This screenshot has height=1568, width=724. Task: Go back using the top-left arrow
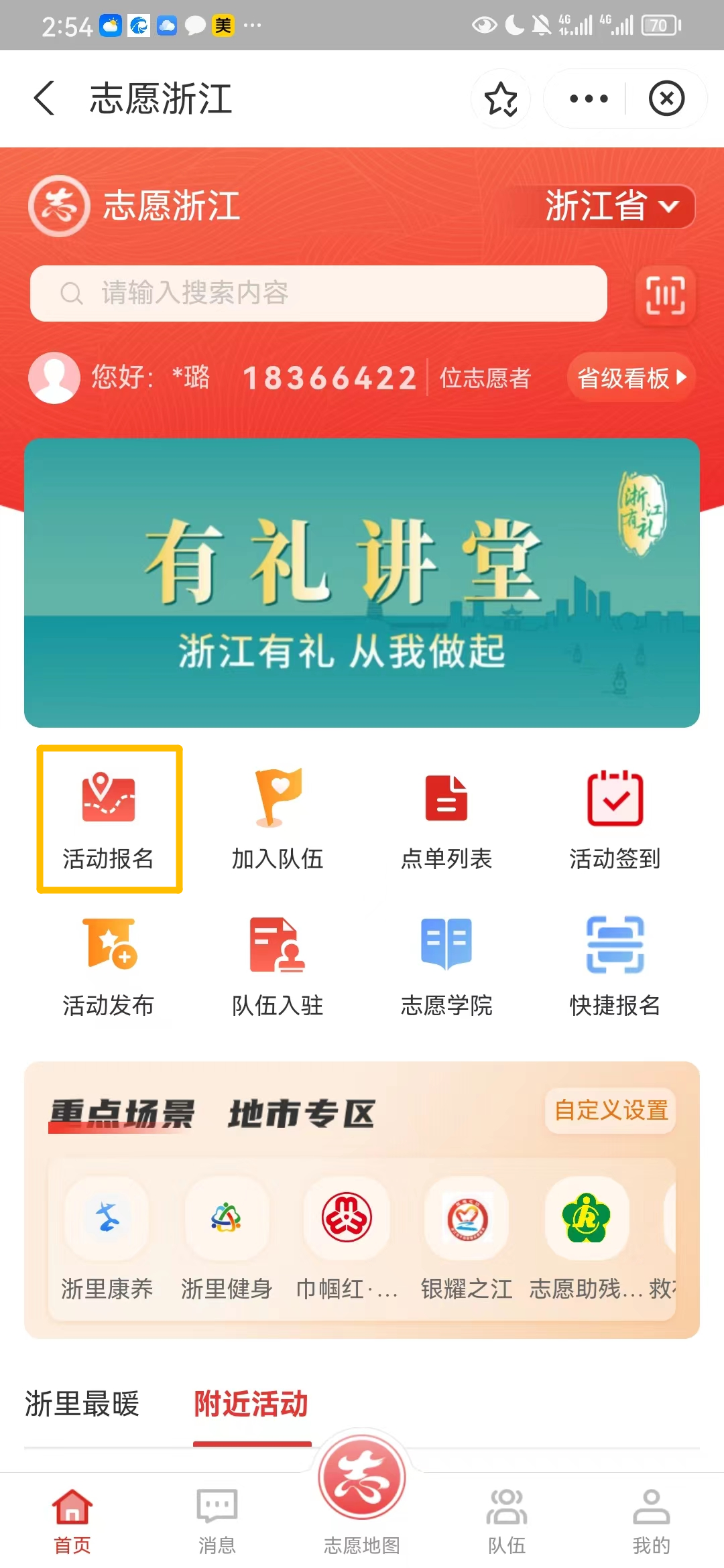point(44,99)
